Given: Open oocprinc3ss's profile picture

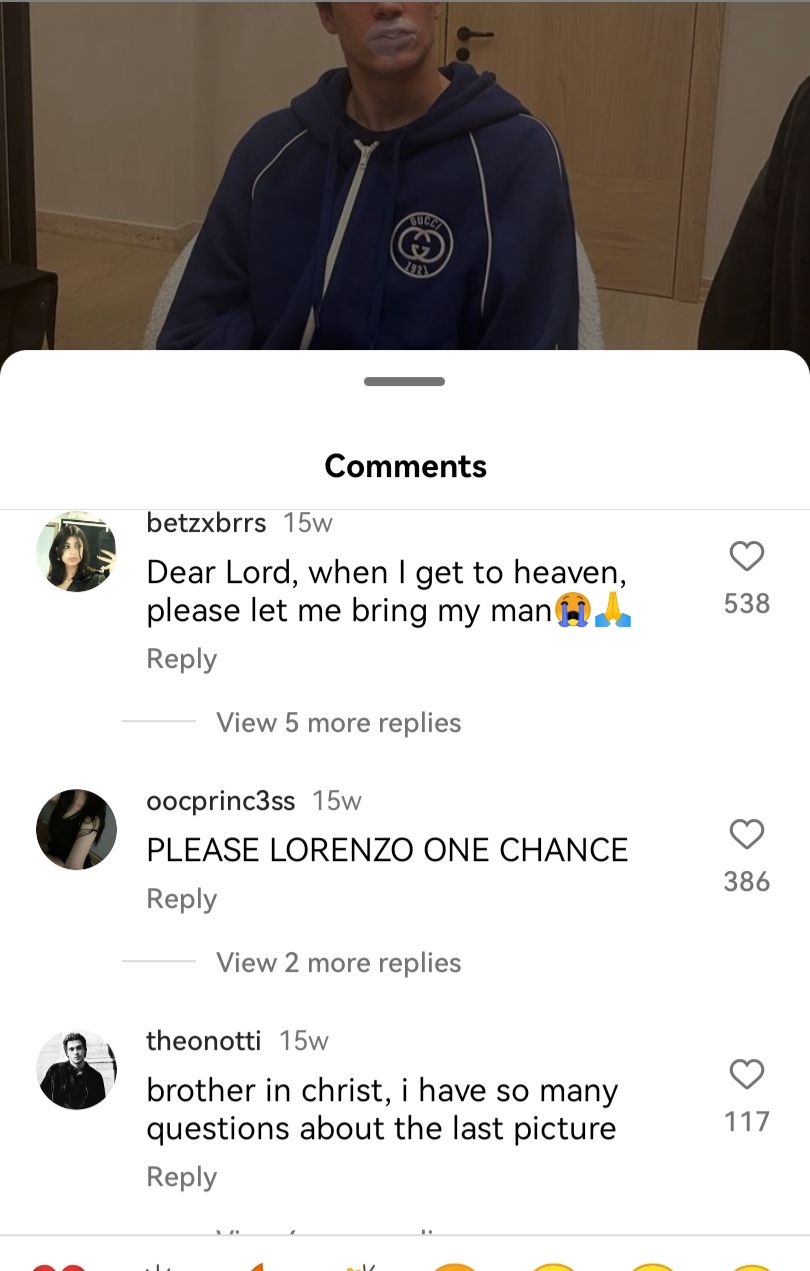Looking at the screenshot, I should point(76,829).
